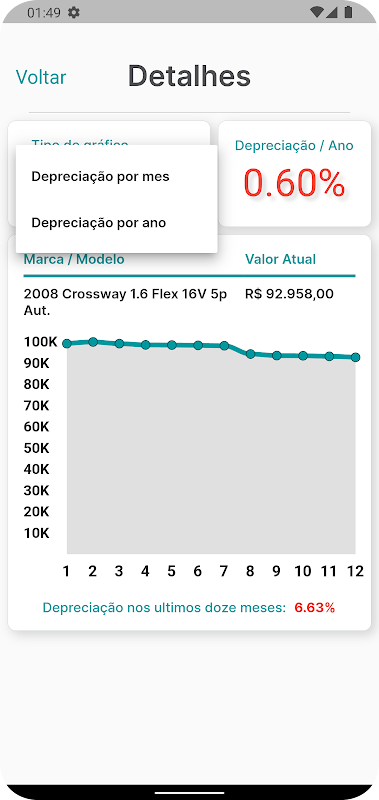379x800 pixels.
Task: Go back with Voltar
Action: (41, 78)
